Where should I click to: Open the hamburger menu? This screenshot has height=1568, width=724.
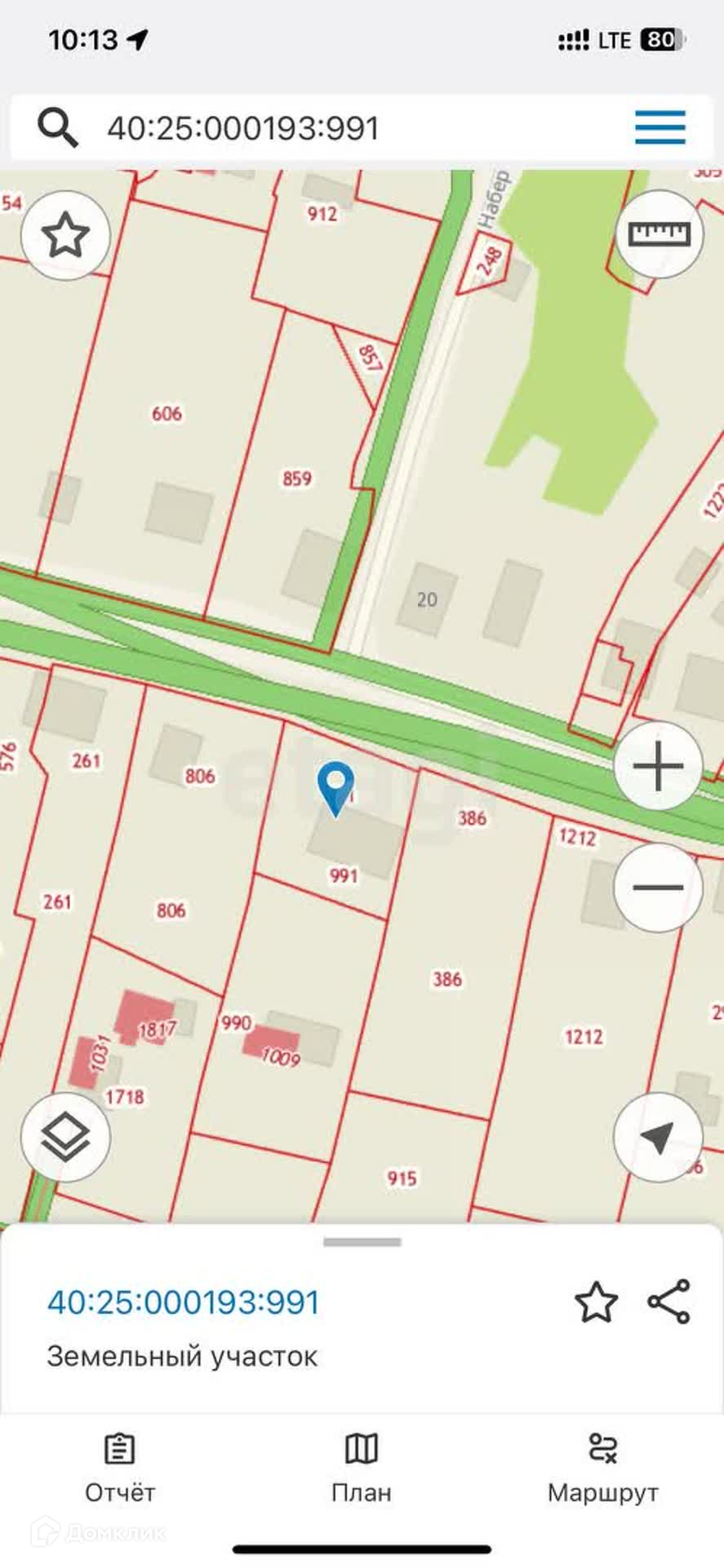pos(660,127)
